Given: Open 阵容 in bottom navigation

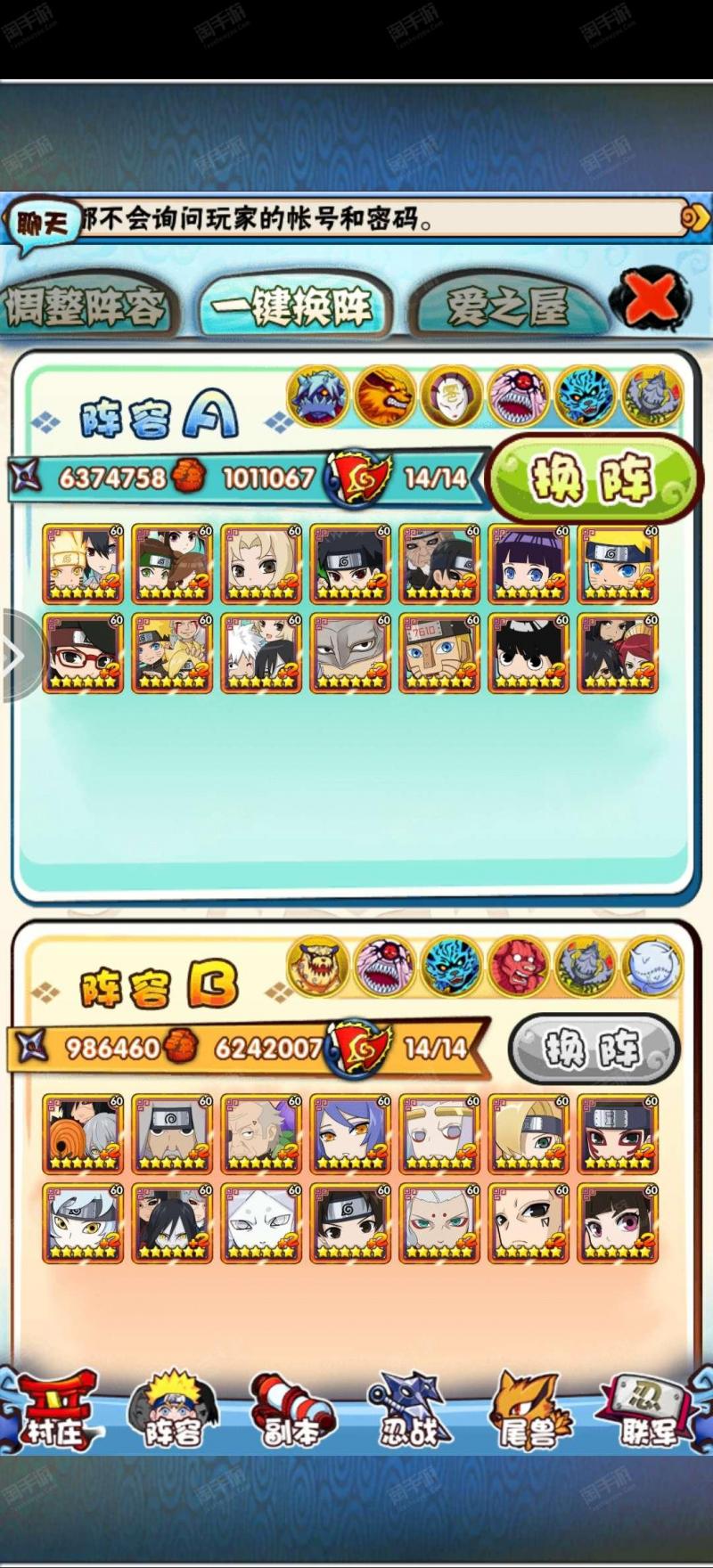Looking at the screenshot, I should click(172, 1410).
